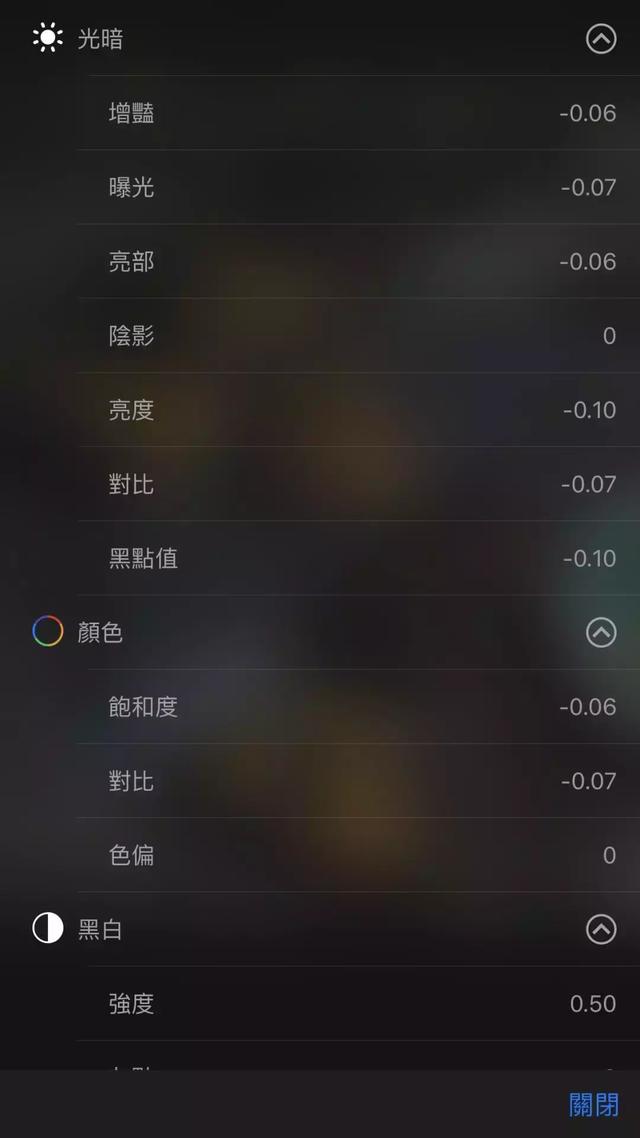Collapse the 黑白 section chevron
640x1138 pixels.
[x=600, y=929]
